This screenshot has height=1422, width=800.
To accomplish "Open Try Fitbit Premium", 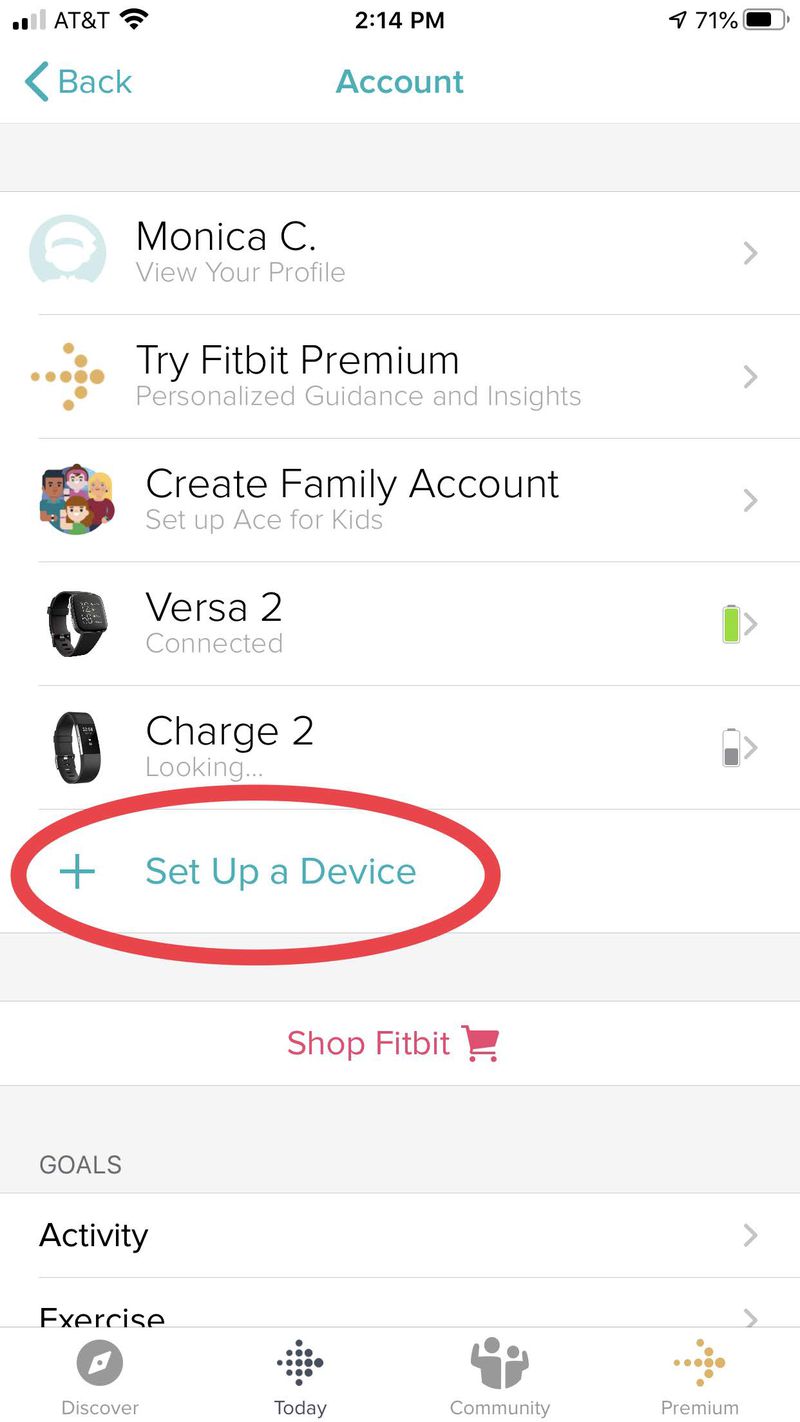I will 400,377.
